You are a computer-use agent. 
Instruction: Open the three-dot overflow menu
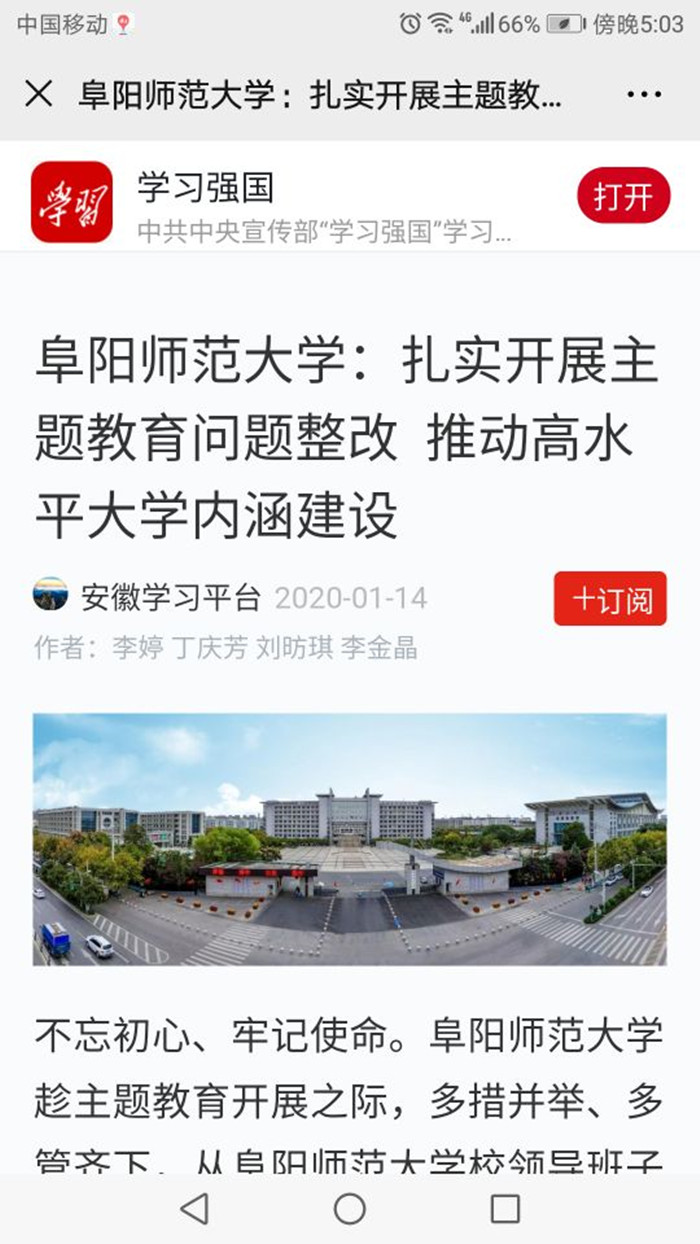[x=644, y=95]
